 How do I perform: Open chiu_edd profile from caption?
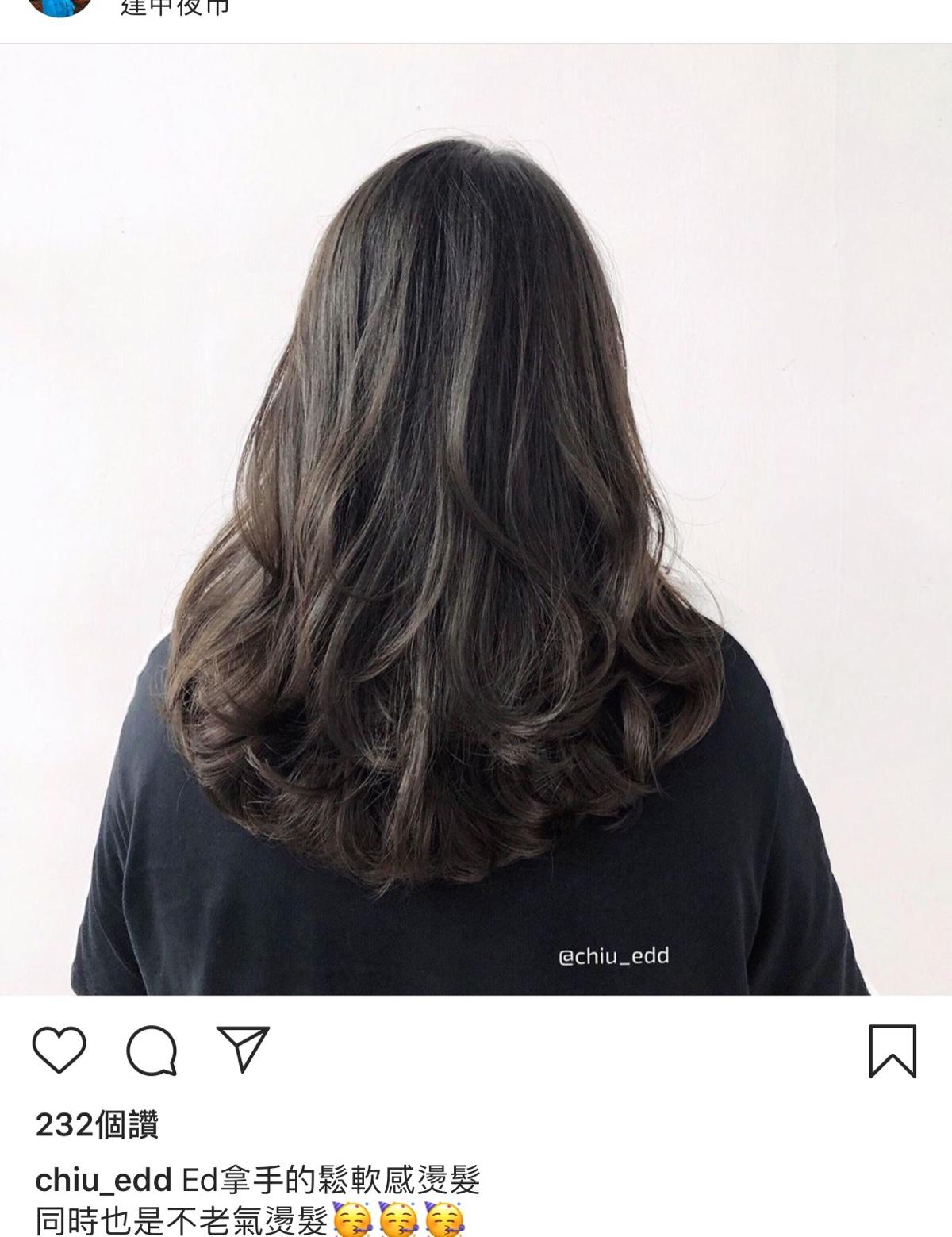(103, 1181)
